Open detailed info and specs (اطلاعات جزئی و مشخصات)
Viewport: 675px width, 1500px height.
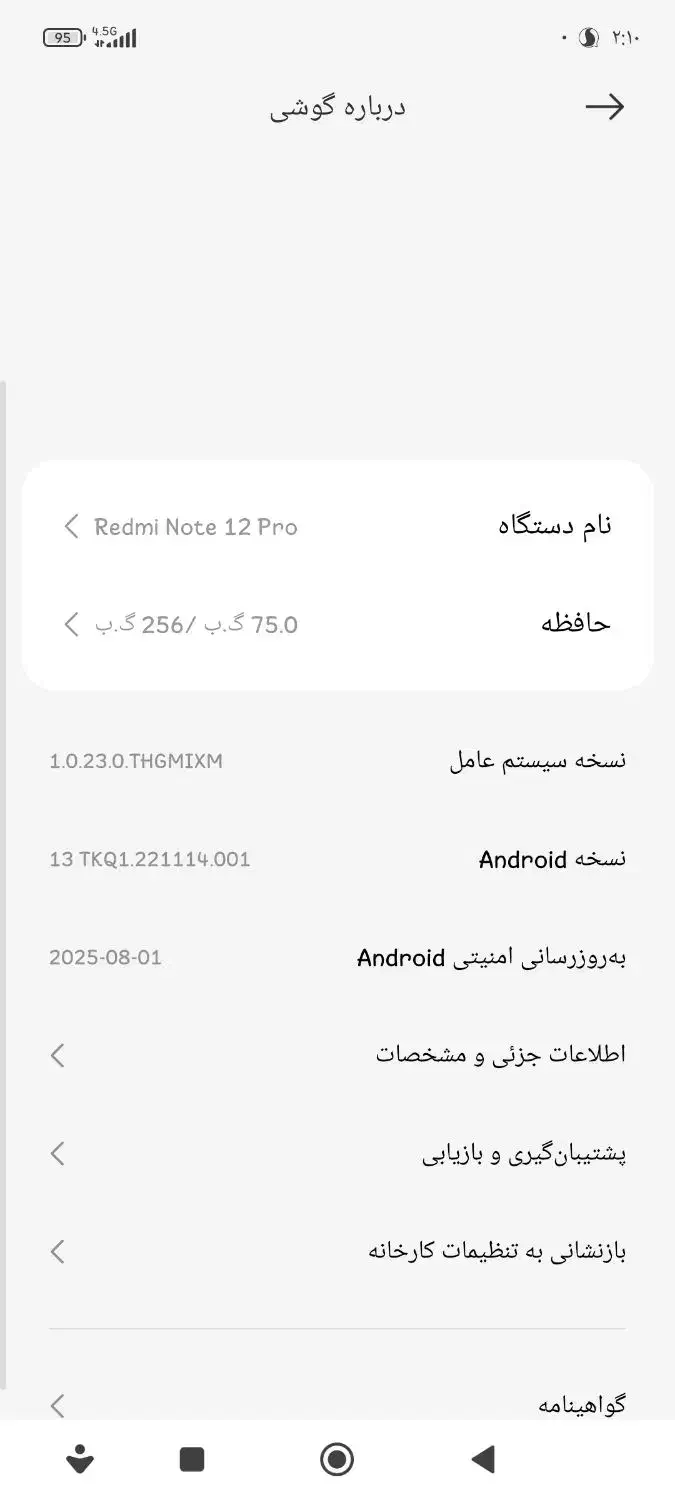point(337,1055)
